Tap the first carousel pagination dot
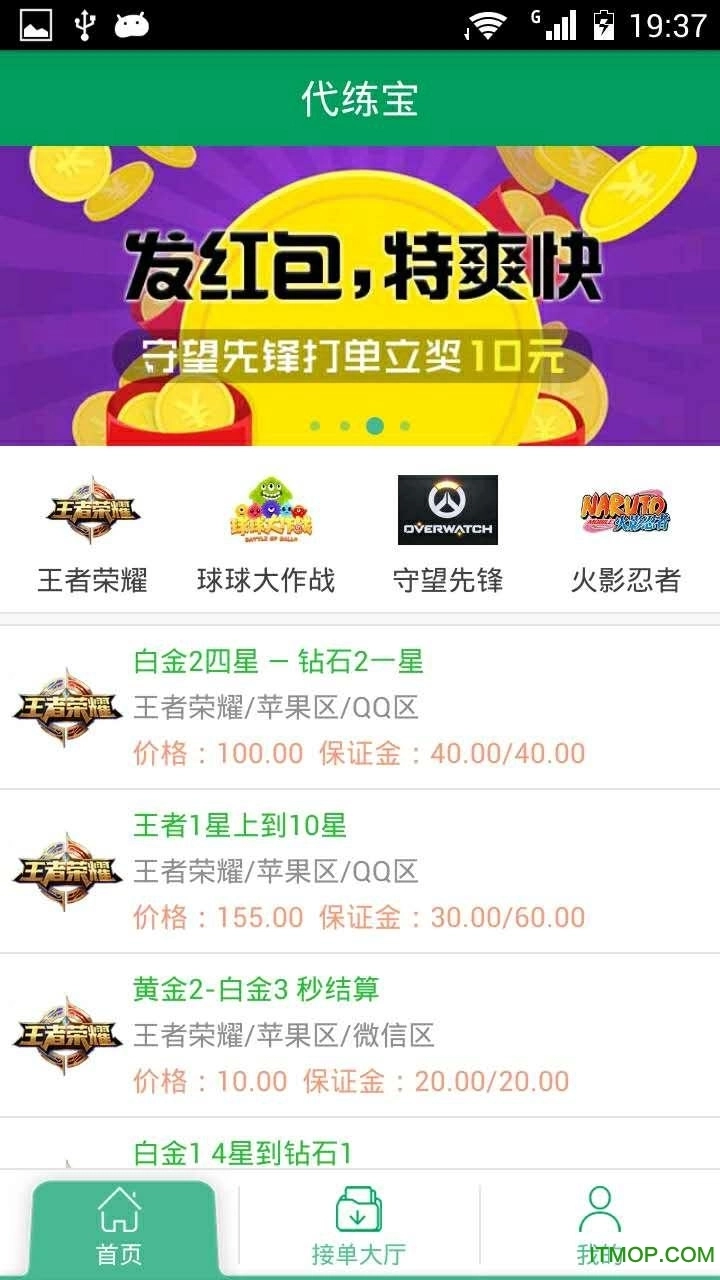Screen dimensions: 720x1280 point(315,426)
